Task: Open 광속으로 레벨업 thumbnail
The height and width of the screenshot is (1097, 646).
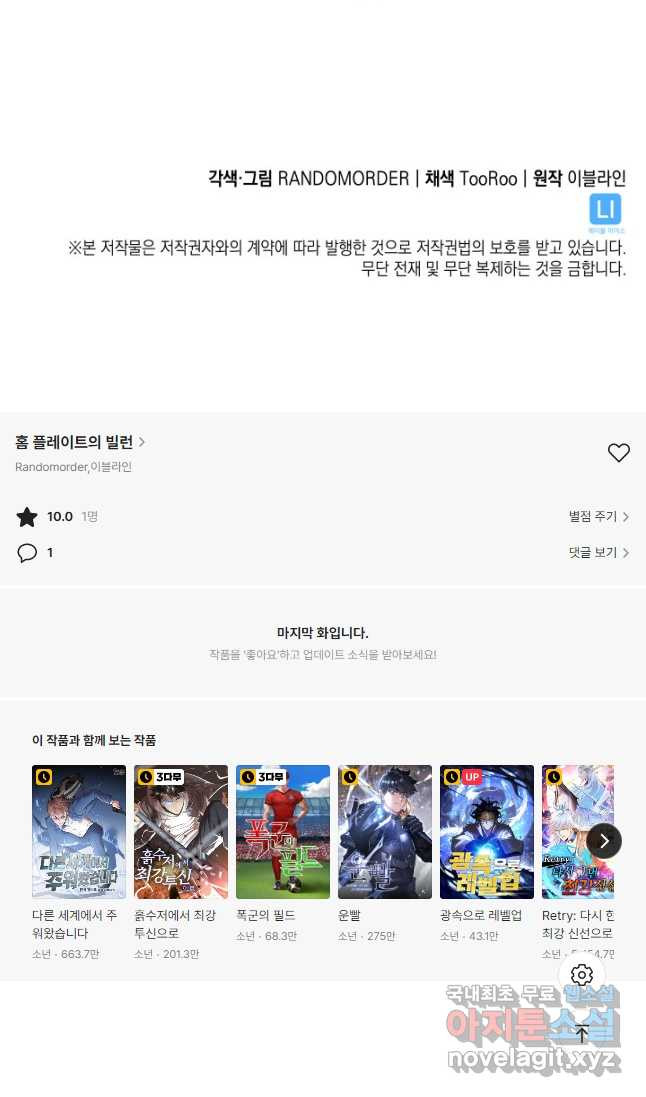Action: click(487, 832)
